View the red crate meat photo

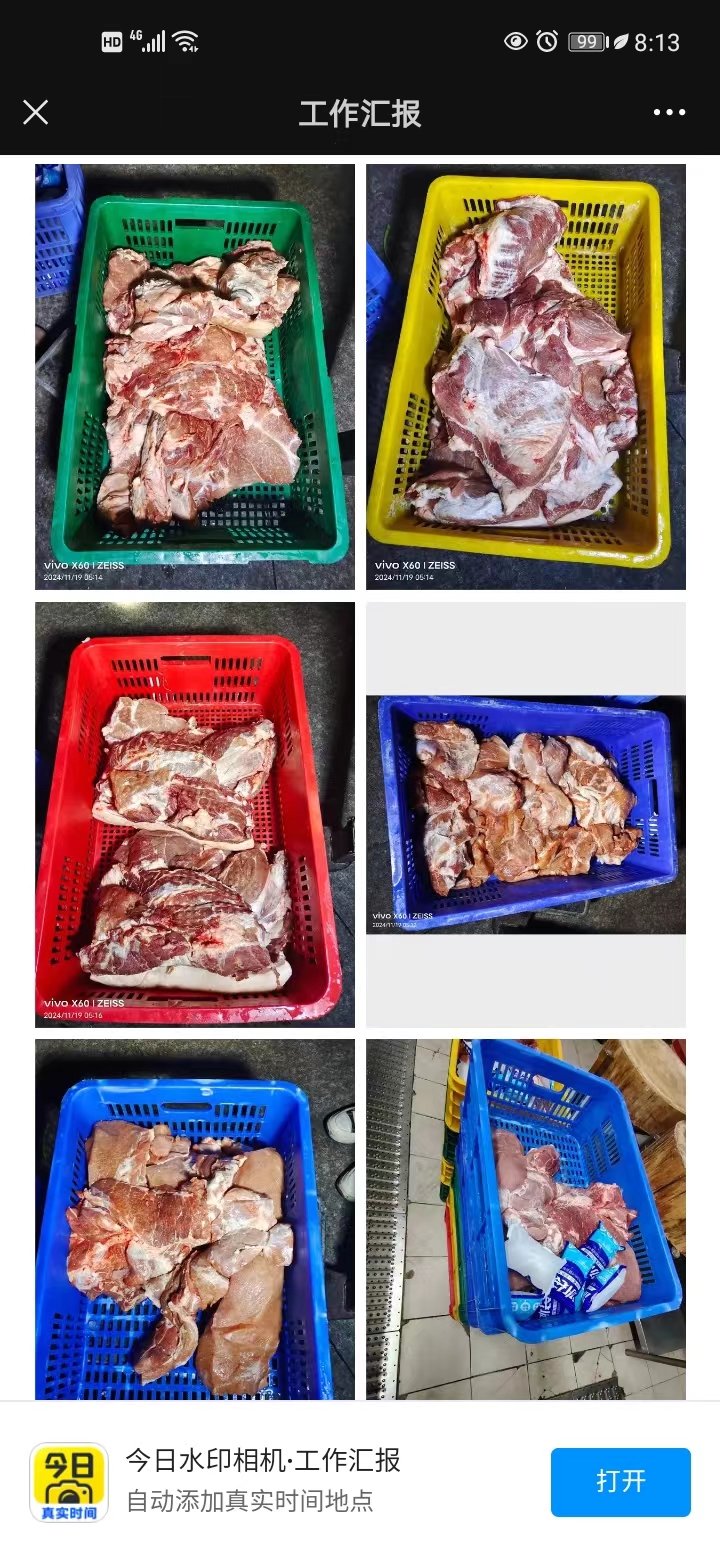(195, 814)
